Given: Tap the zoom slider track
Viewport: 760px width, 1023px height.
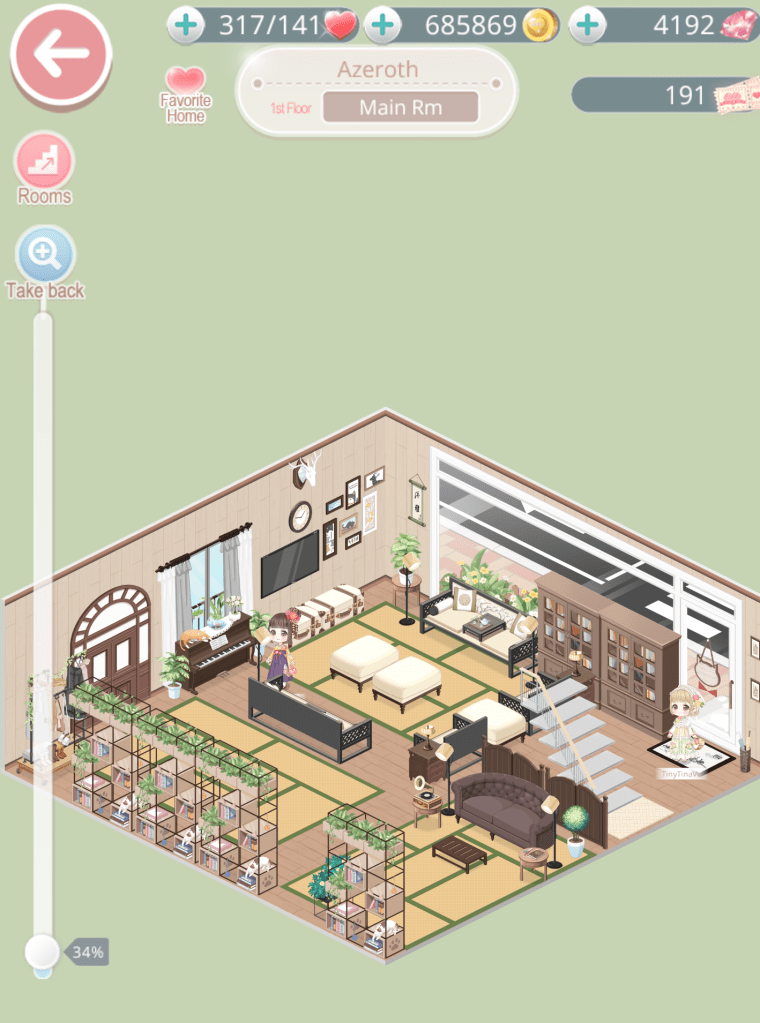Looking at the screenshot, I should coord(43,600).
